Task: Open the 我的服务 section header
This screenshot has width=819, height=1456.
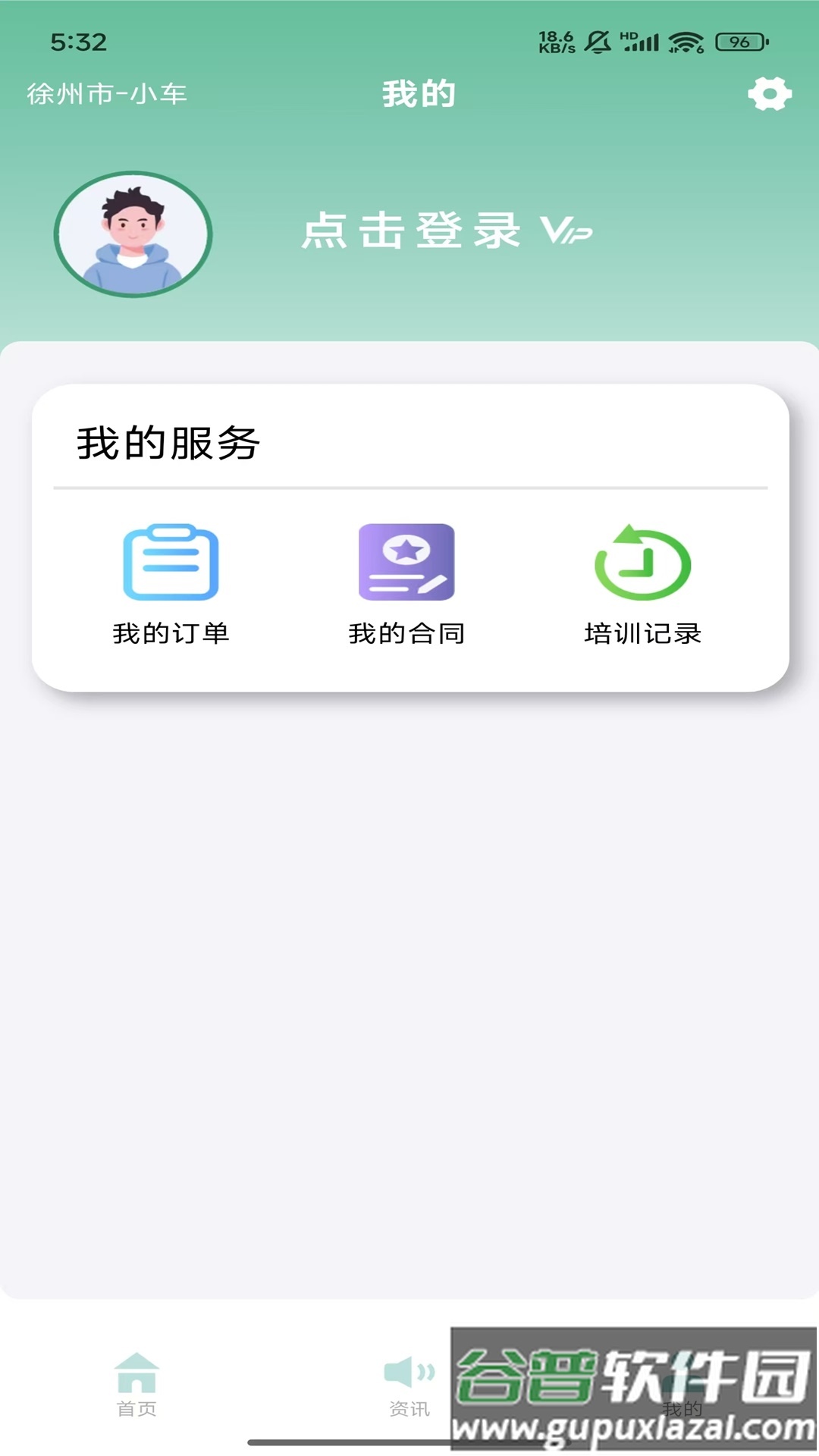Action: point(167,442)
